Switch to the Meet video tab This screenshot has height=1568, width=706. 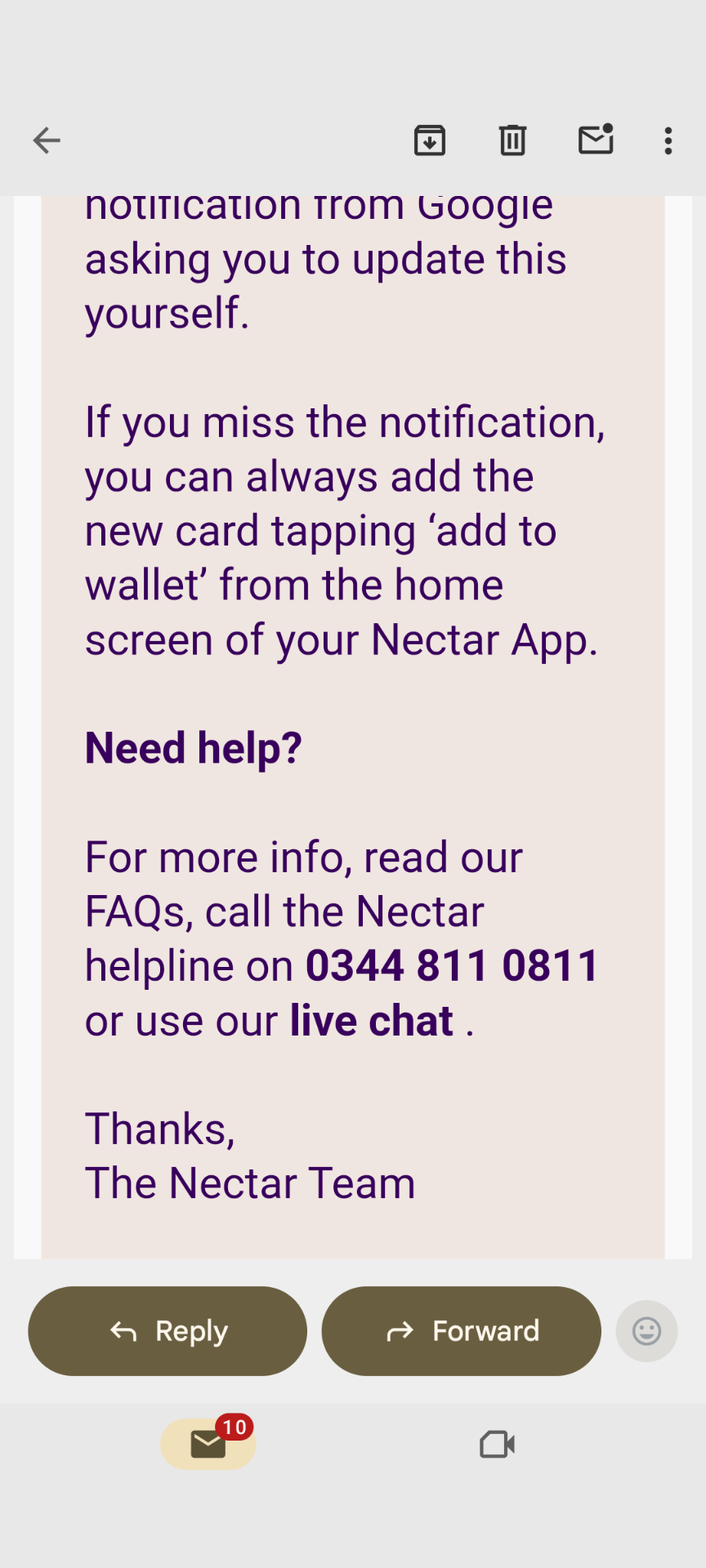[497, 1444]
